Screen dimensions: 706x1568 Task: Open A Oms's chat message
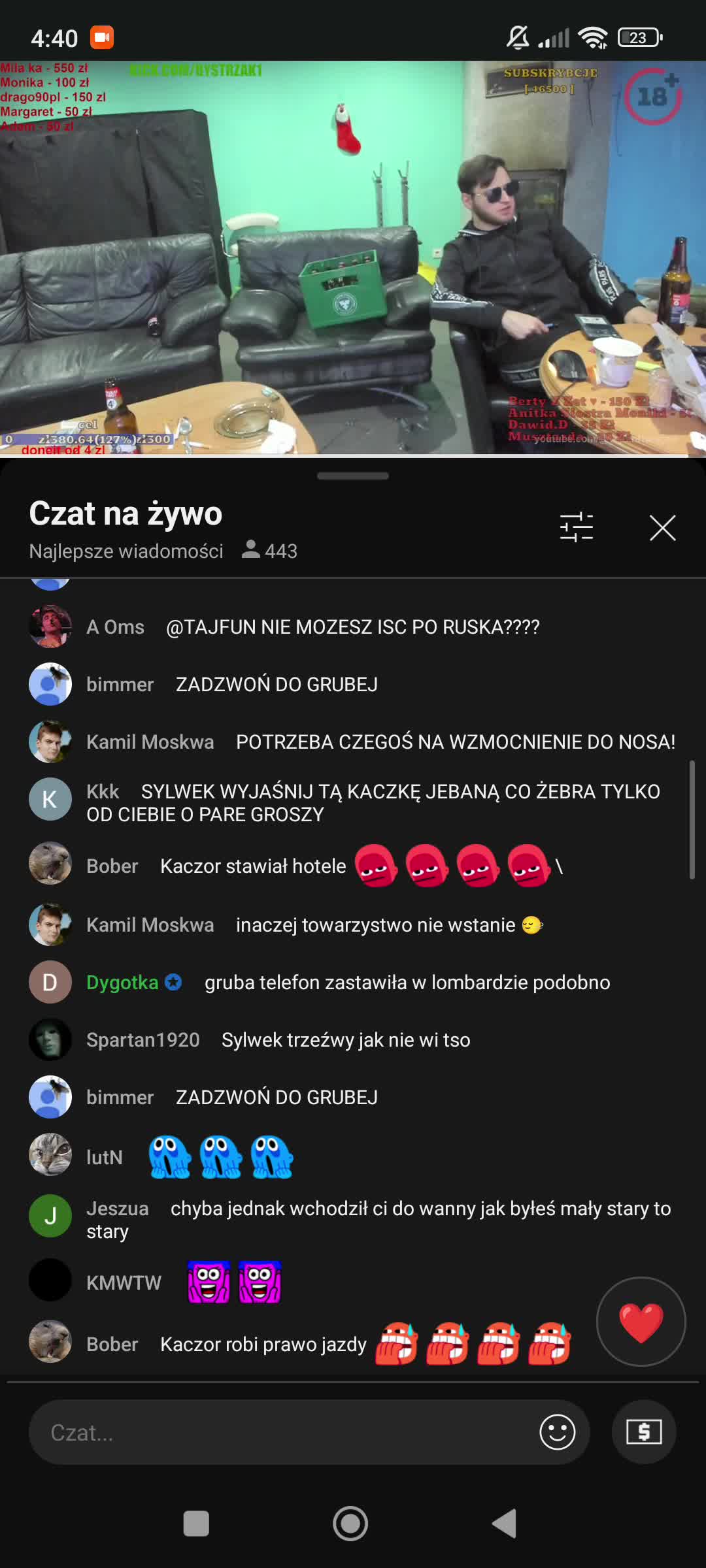(x=353, y=627)
